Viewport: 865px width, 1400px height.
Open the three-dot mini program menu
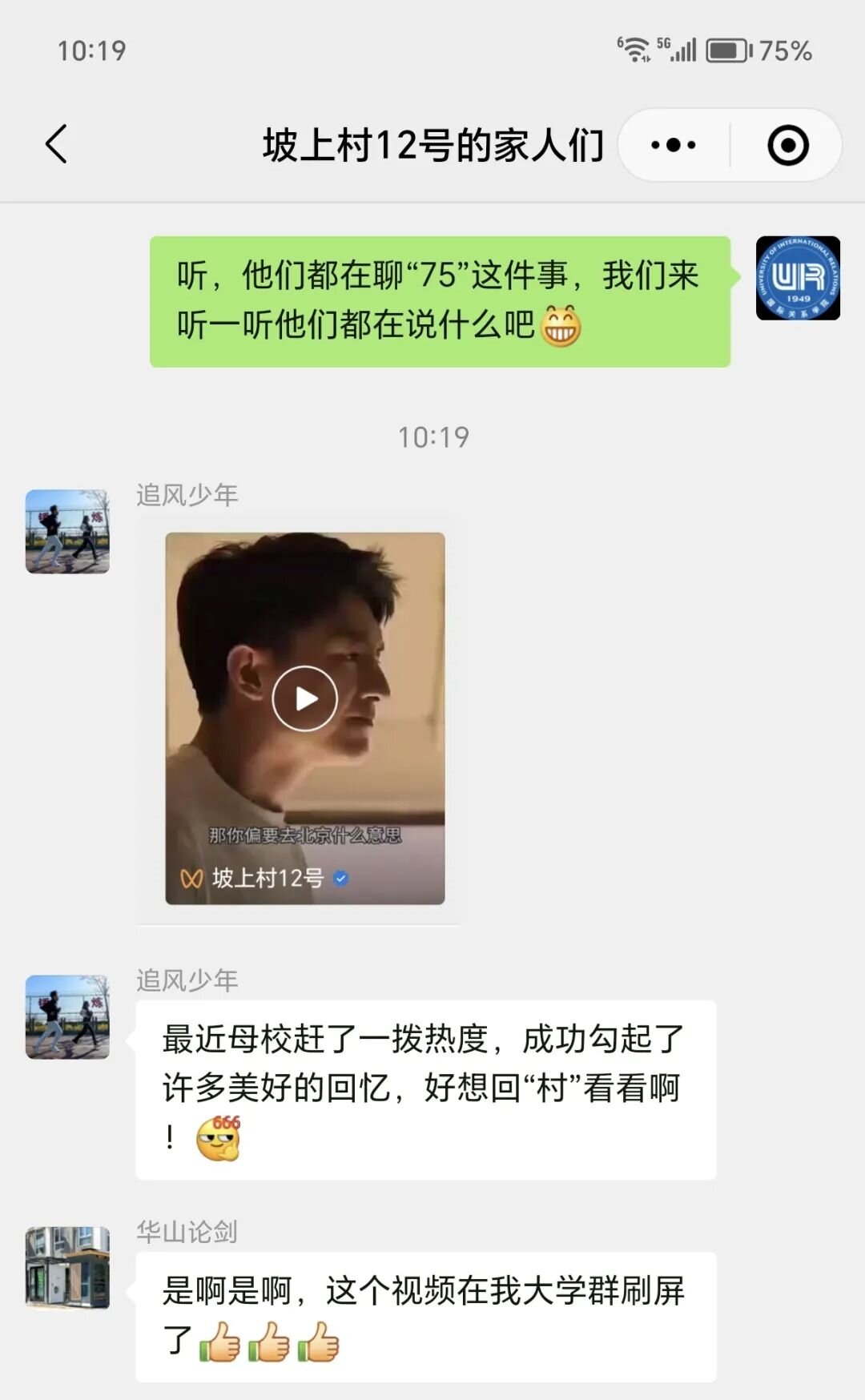[x=674, y=145]
